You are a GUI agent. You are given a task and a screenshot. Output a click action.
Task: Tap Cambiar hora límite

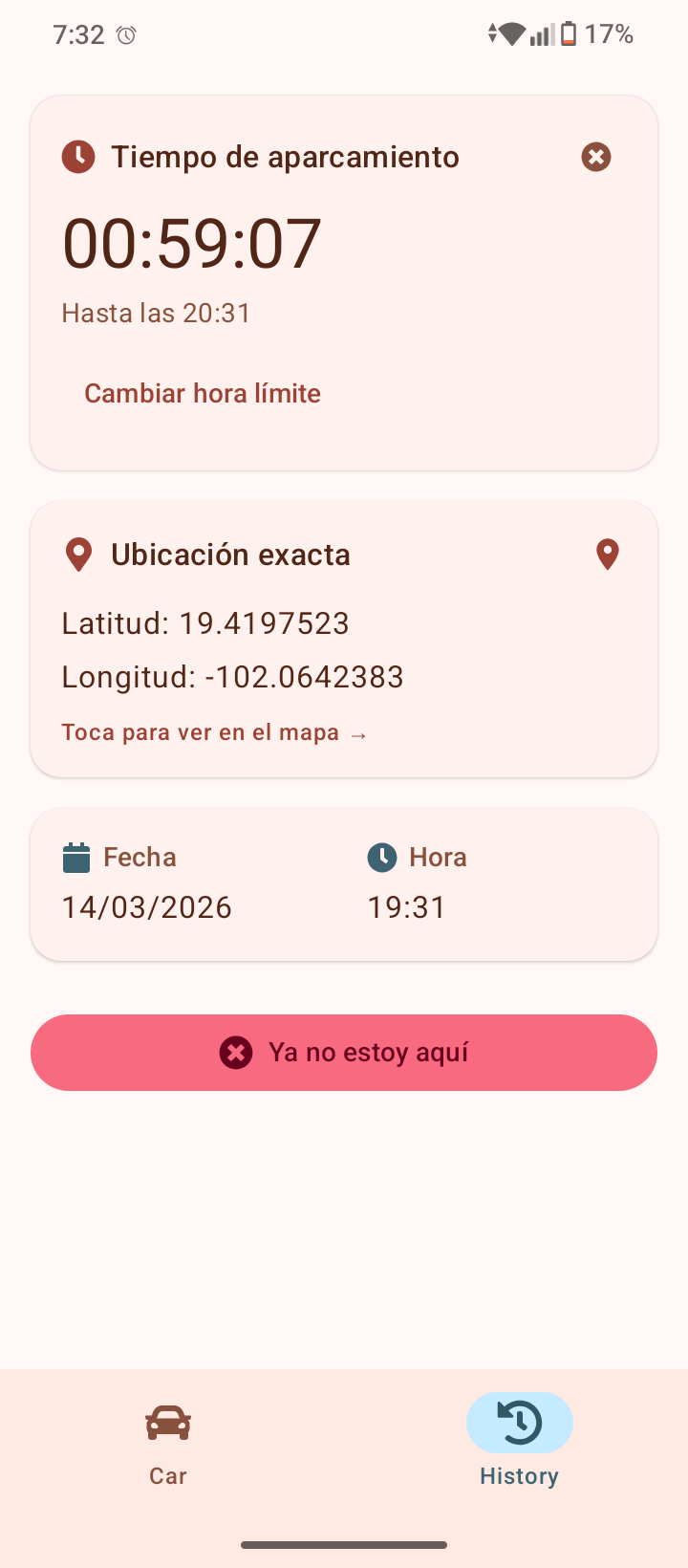(x=203, y=394)
